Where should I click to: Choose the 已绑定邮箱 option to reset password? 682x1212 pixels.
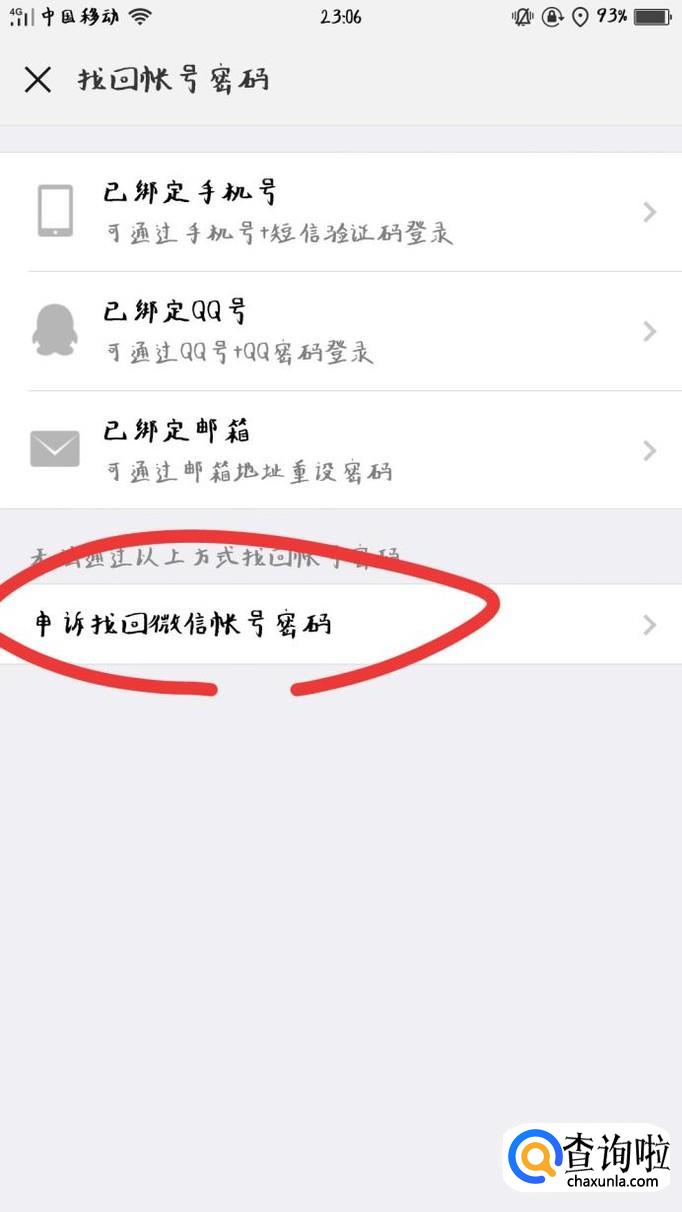(x=341, y=450)
